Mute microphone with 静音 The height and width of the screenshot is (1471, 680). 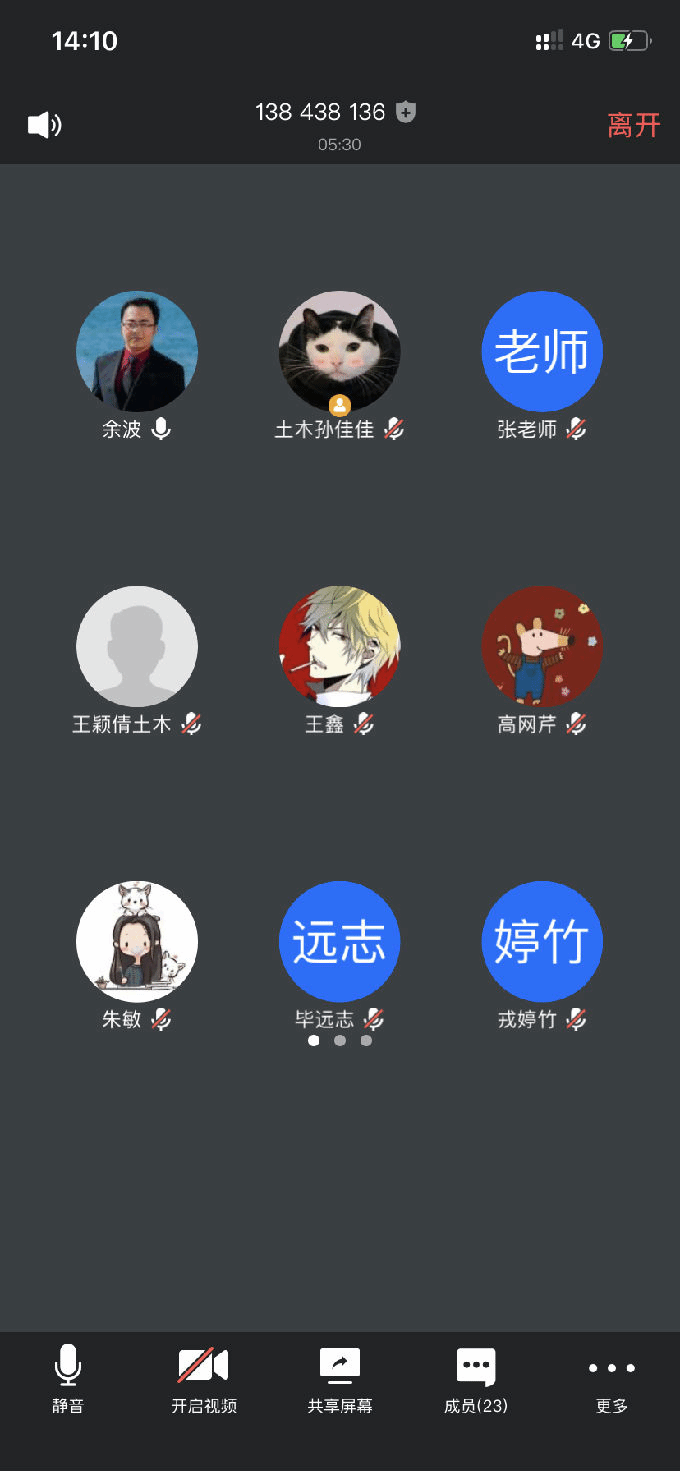click(x=68, y=1378)
